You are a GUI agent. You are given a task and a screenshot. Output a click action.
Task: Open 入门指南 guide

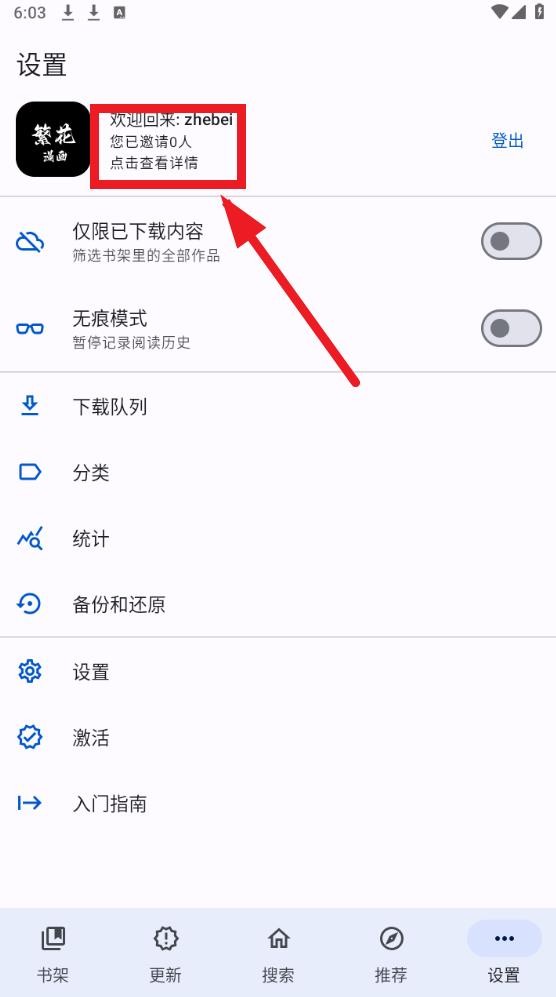(x=278, y=804)
